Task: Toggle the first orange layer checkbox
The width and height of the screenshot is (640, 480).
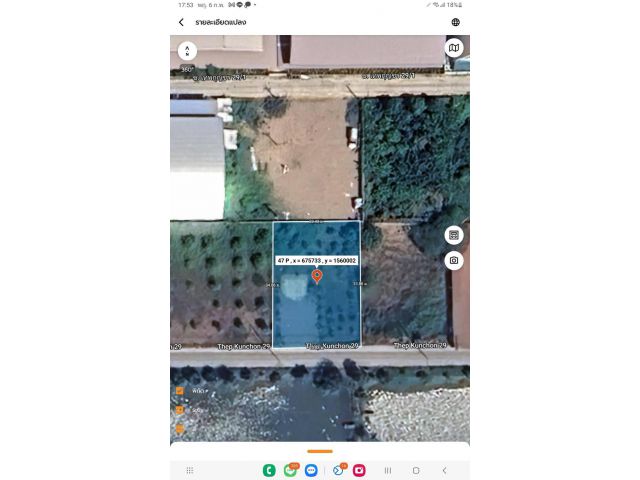Action: 180,391
